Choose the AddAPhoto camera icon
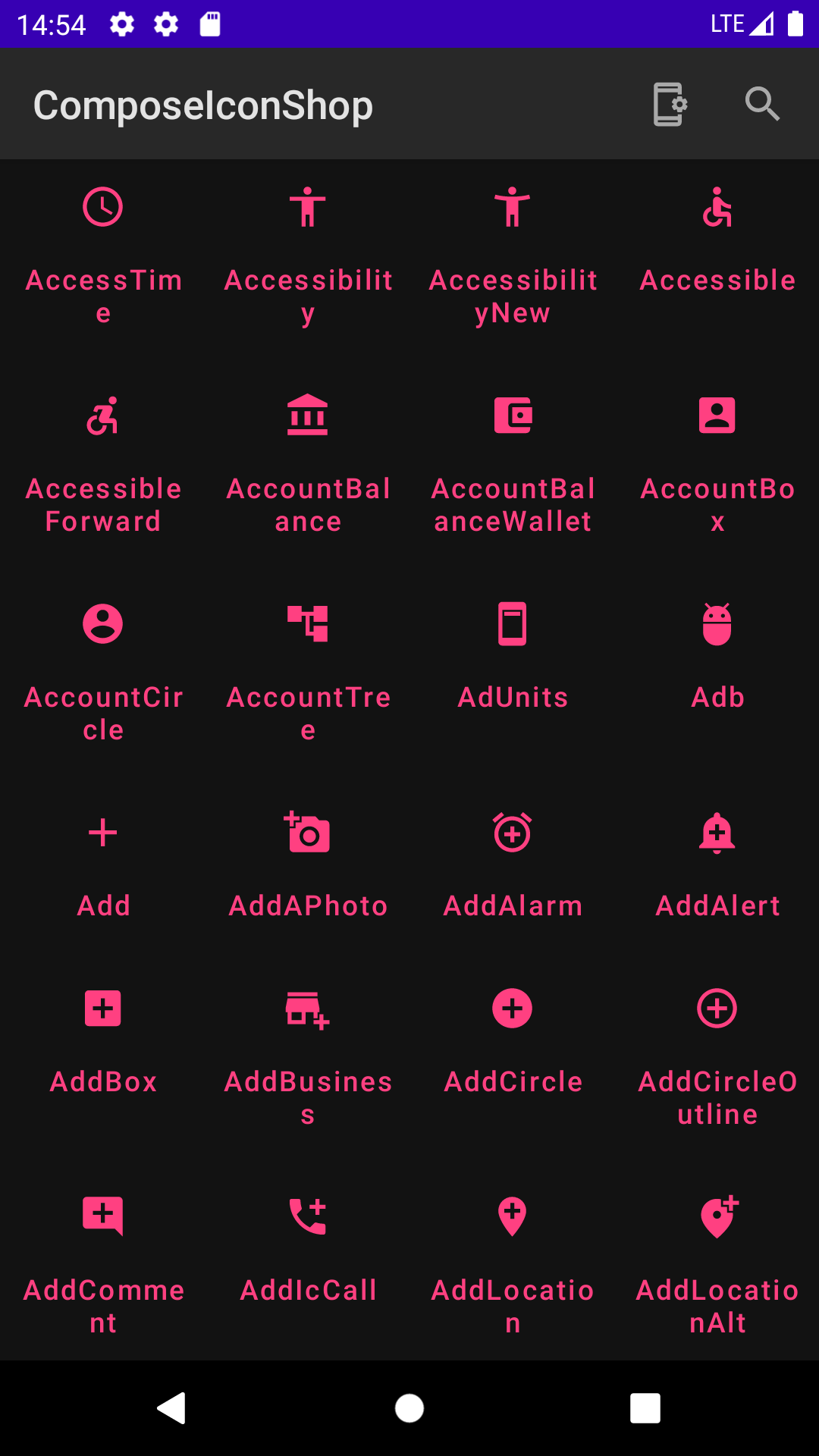 click(x=308, y=833)
